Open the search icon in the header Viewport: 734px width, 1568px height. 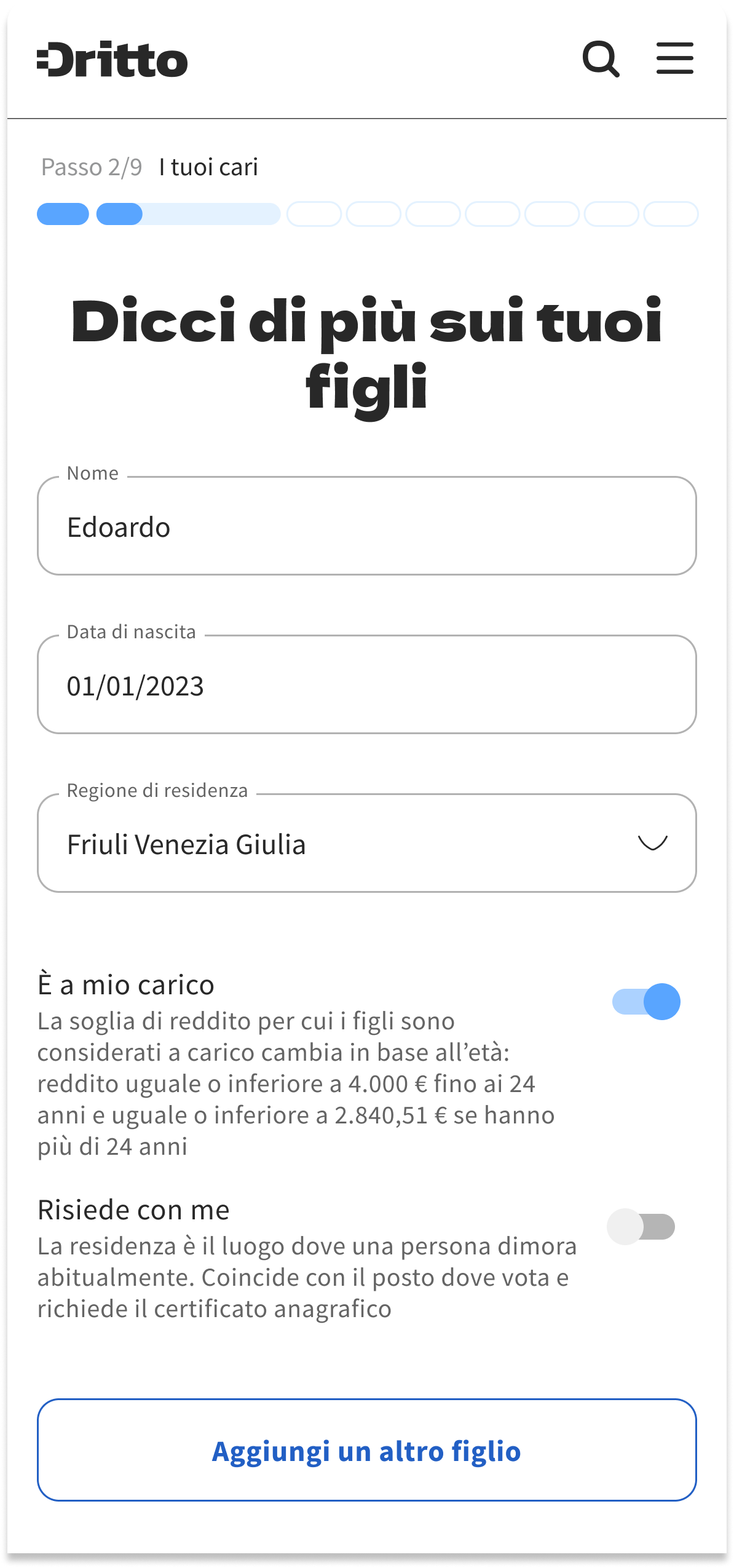(601, 59)
